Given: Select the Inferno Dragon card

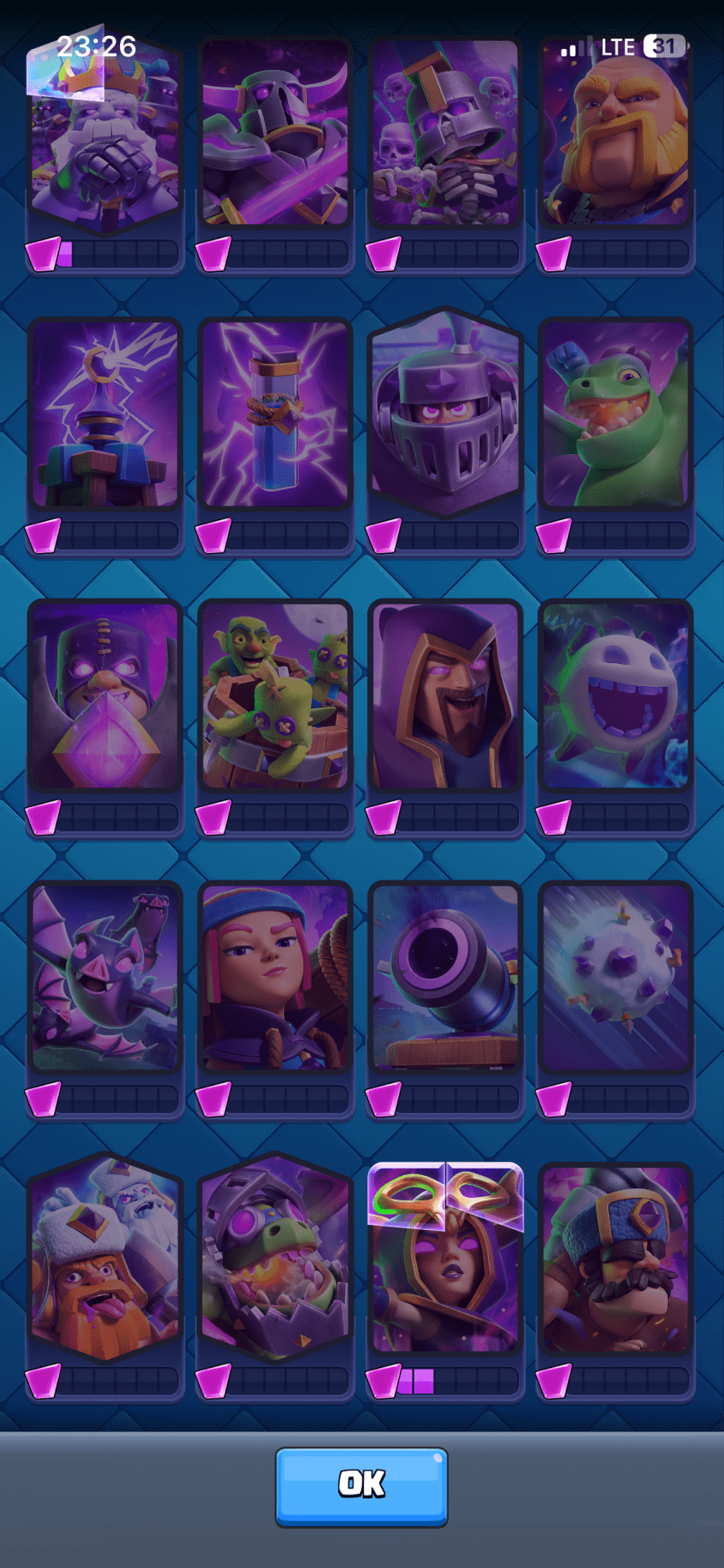Looking at the screenshot, I should click(x=275, y=1258).
